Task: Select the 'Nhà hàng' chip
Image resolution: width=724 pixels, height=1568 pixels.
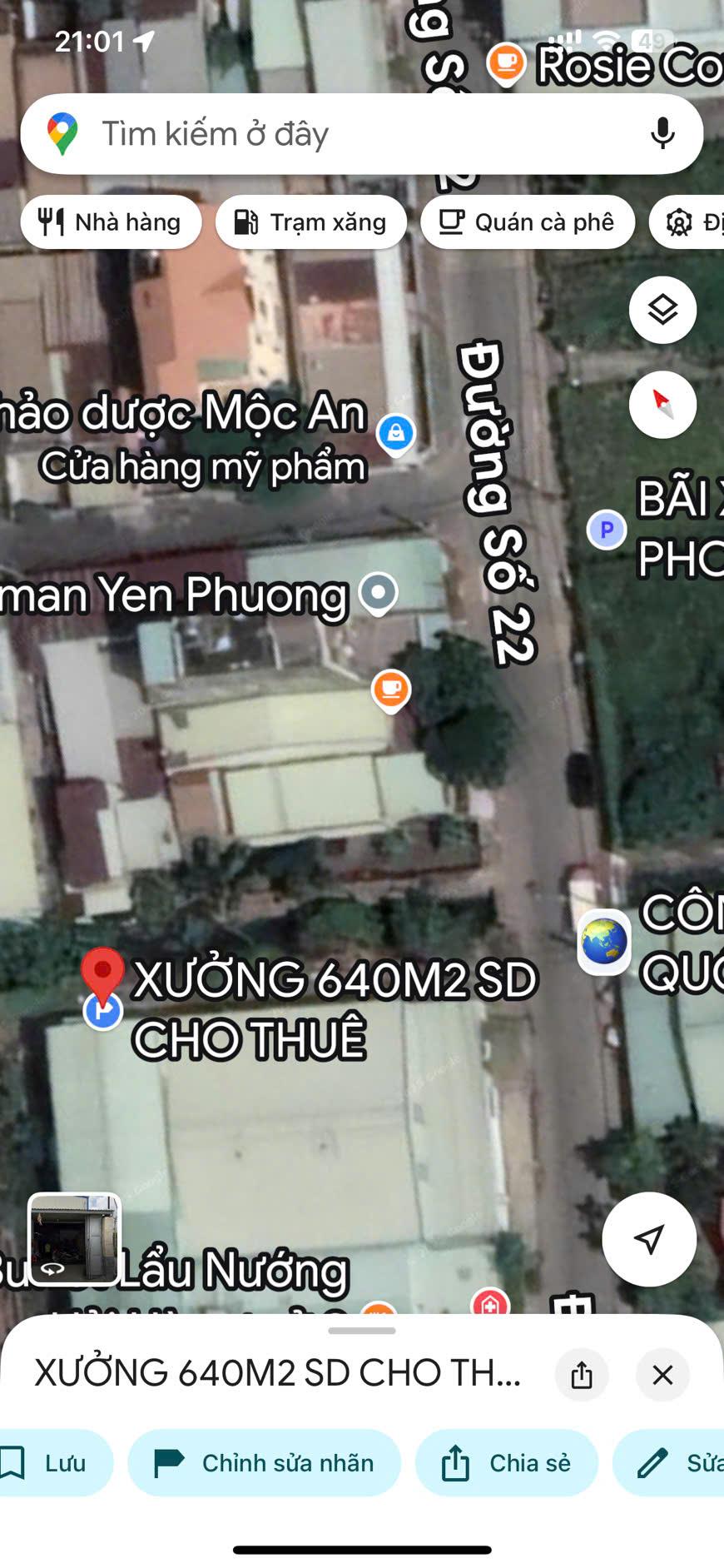Action: 111,222
